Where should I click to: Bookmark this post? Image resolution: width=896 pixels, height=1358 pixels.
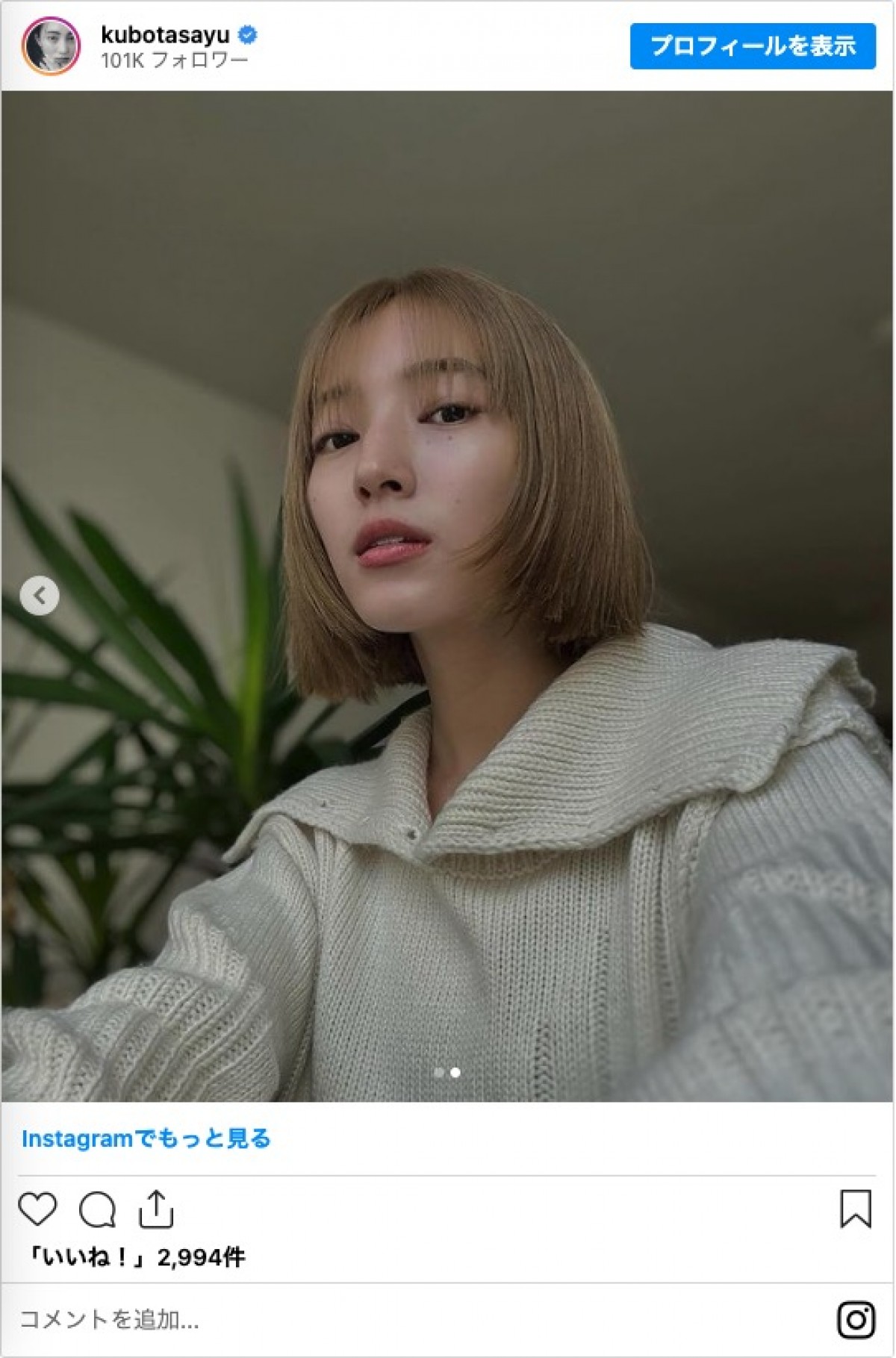(855, 1209)
